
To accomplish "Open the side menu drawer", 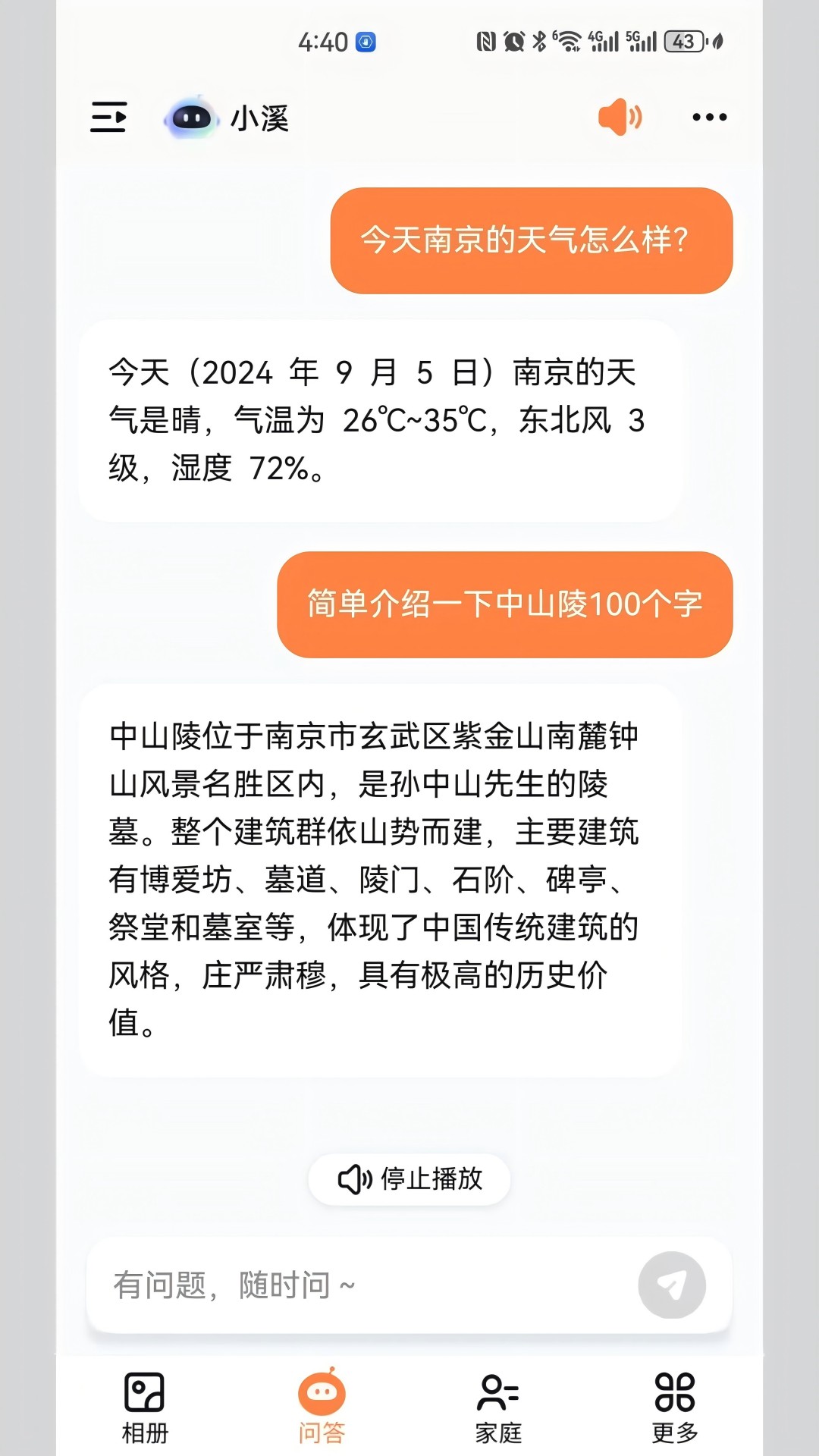I will pos(108,118).
